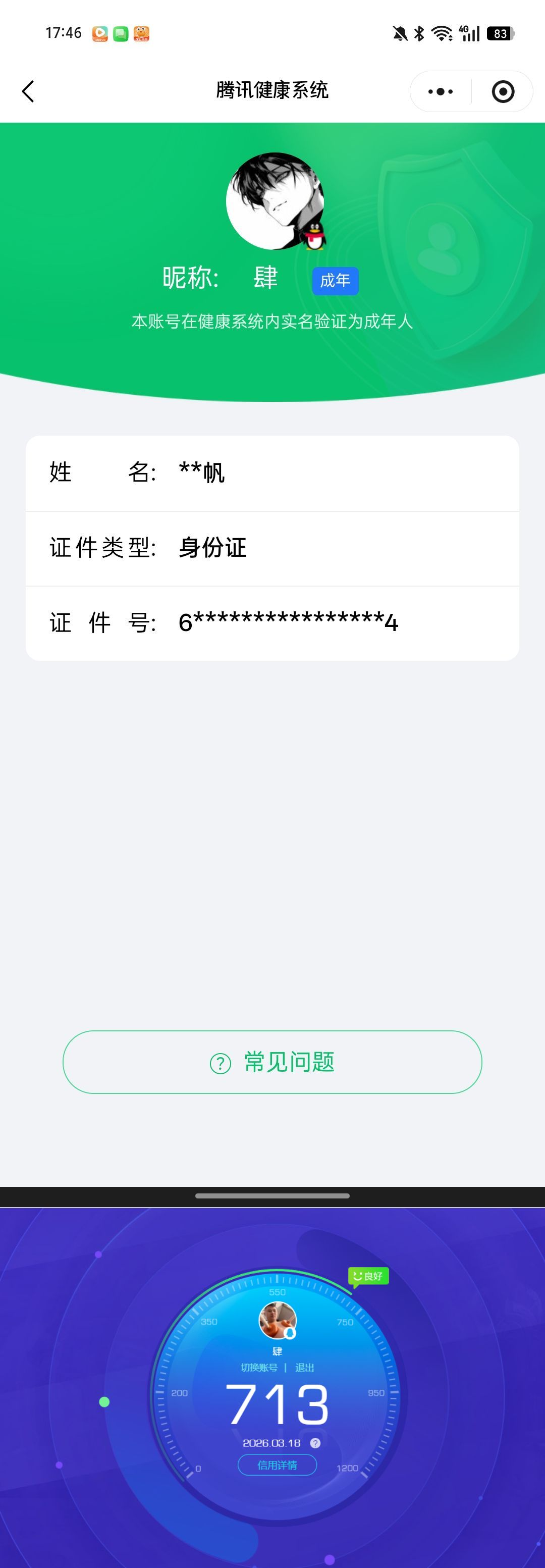Tap the Wi-Fi icon in the status bar
This screenshot has width=545, height=1568.
pyautogui.click(x=441, y=33)
